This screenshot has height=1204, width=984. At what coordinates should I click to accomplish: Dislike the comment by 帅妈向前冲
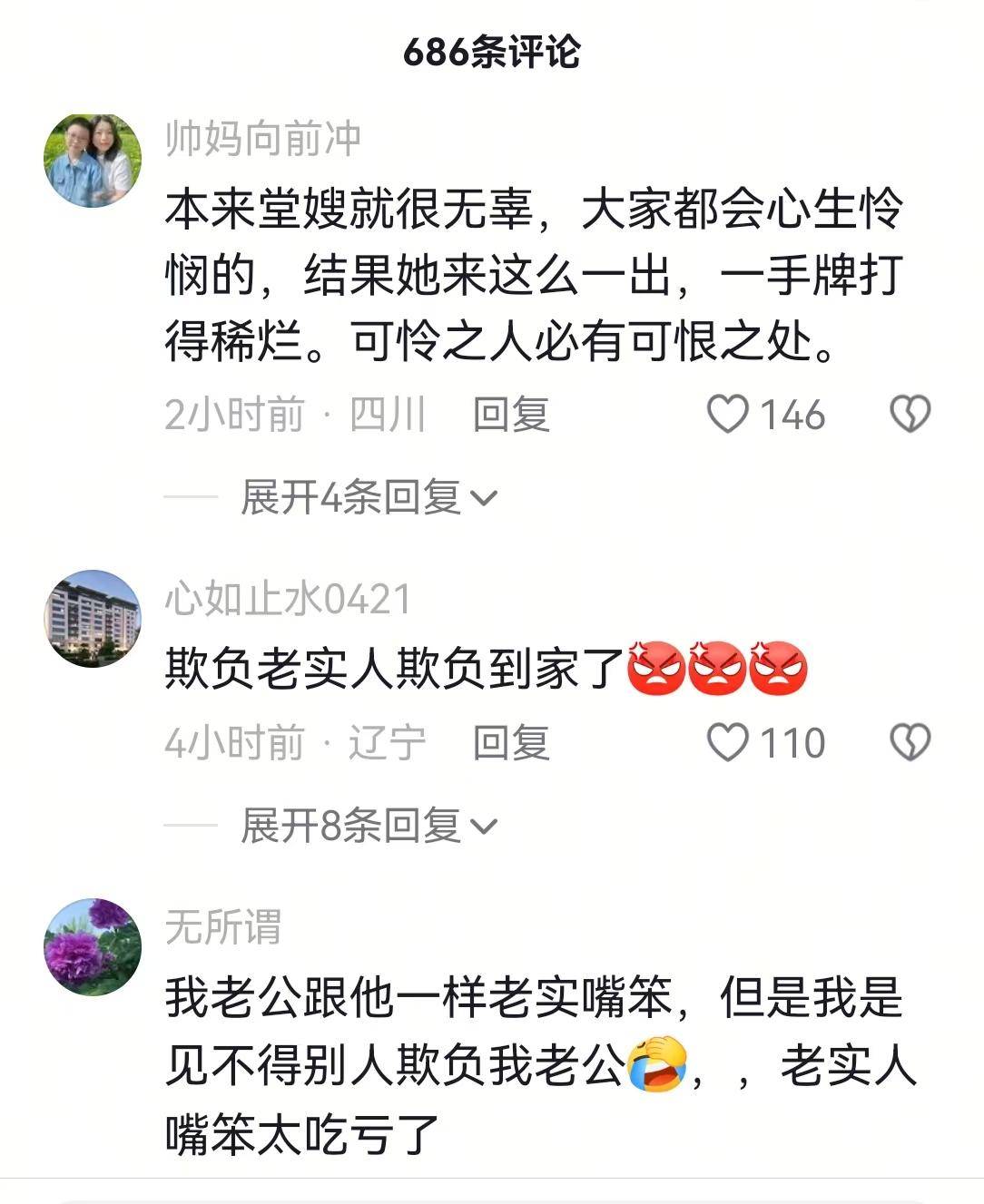pyautogui.click(x=910, y=415)
